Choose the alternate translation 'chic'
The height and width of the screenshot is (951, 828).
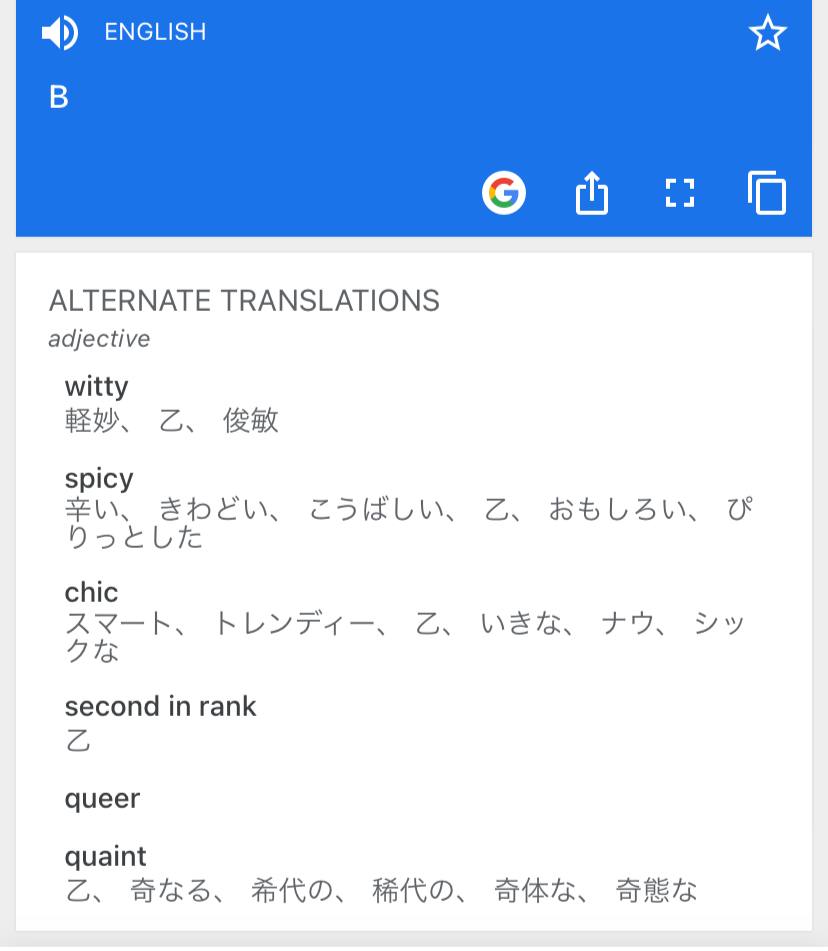(x=91, y=592)
